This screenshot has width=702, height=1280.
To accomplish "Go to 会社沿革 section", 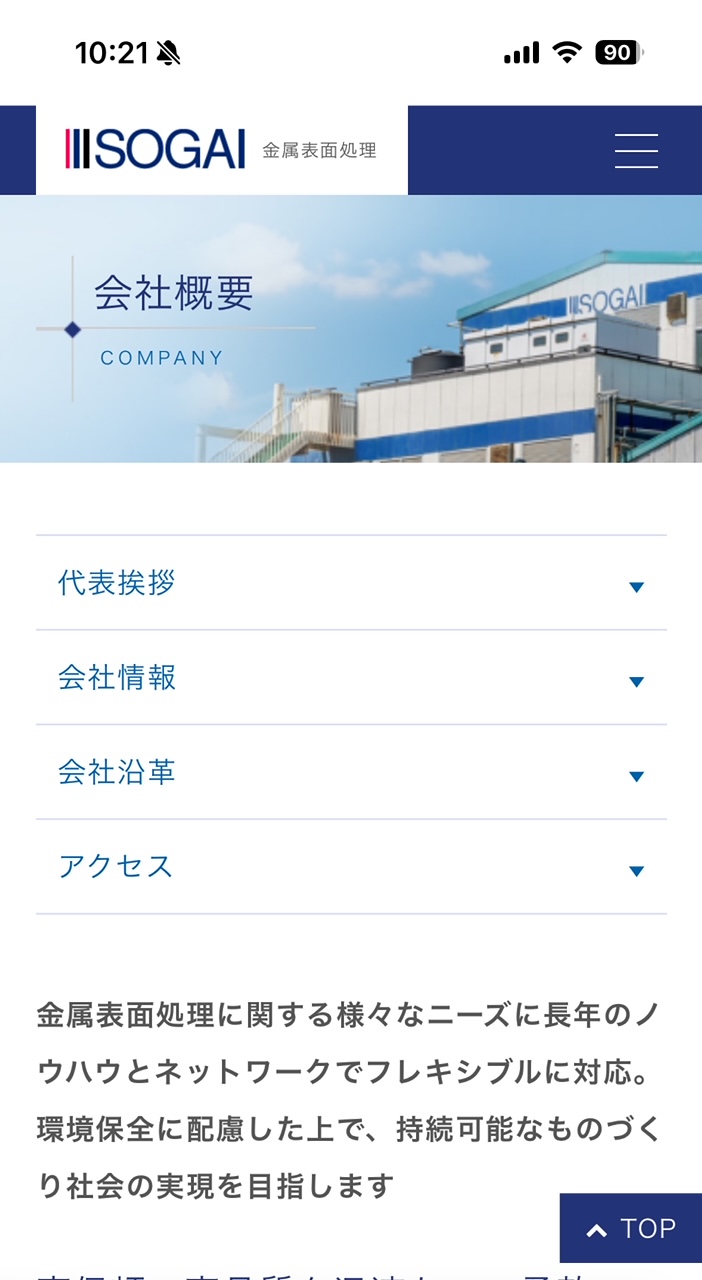I will coord(351,772).
